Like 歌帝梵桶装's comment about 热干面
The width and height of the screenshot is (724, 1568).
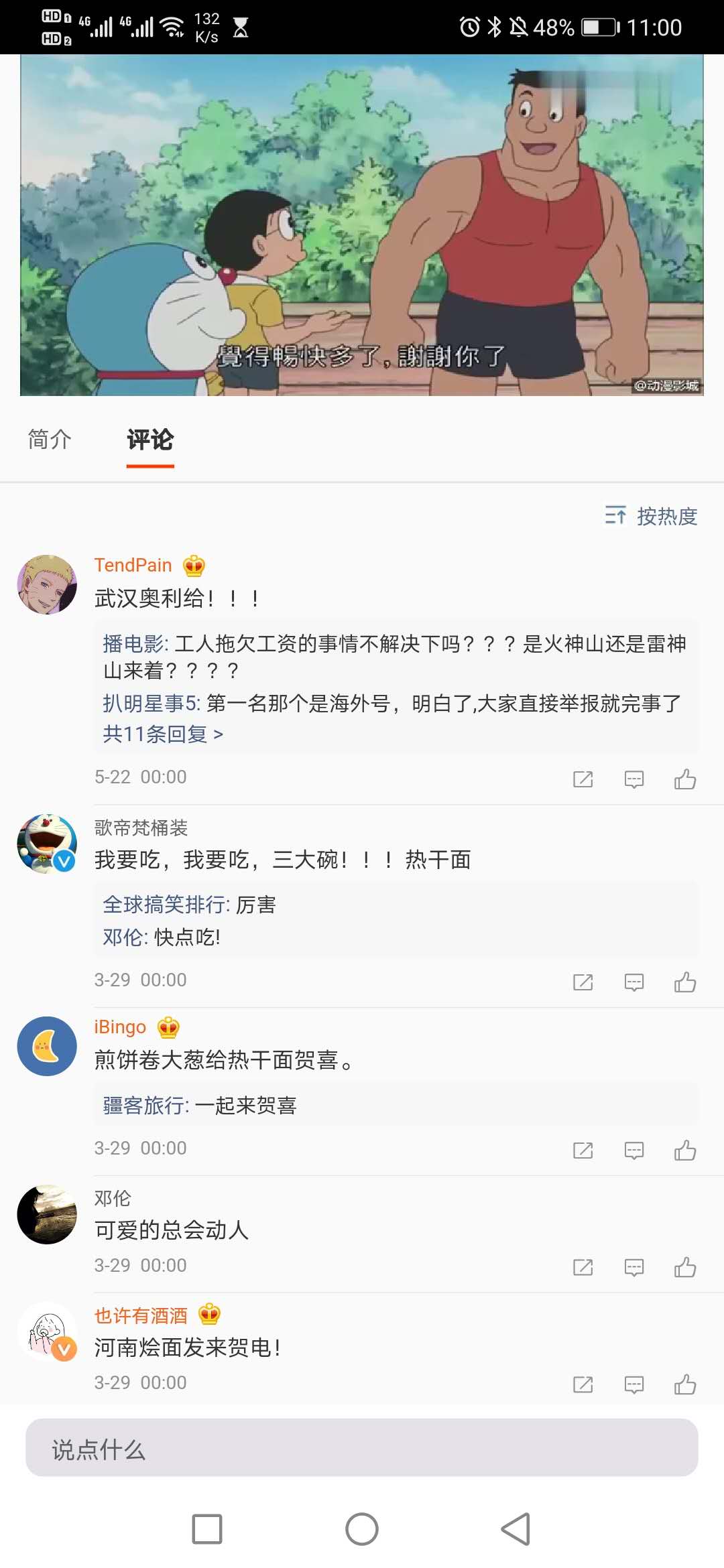pyautogui.click(x=685, y=982)
